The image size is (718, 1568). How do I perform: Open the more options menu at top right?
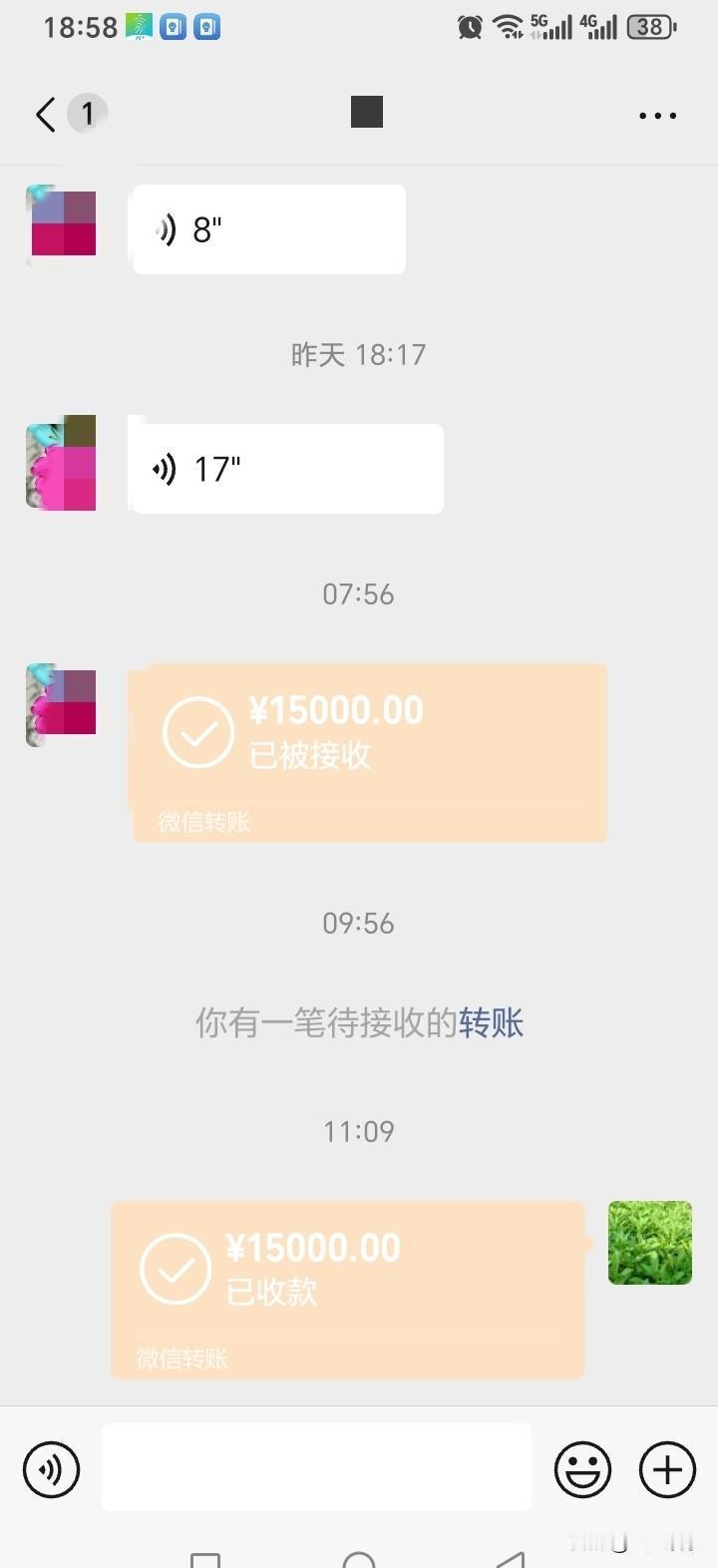(x=657, y=114)
